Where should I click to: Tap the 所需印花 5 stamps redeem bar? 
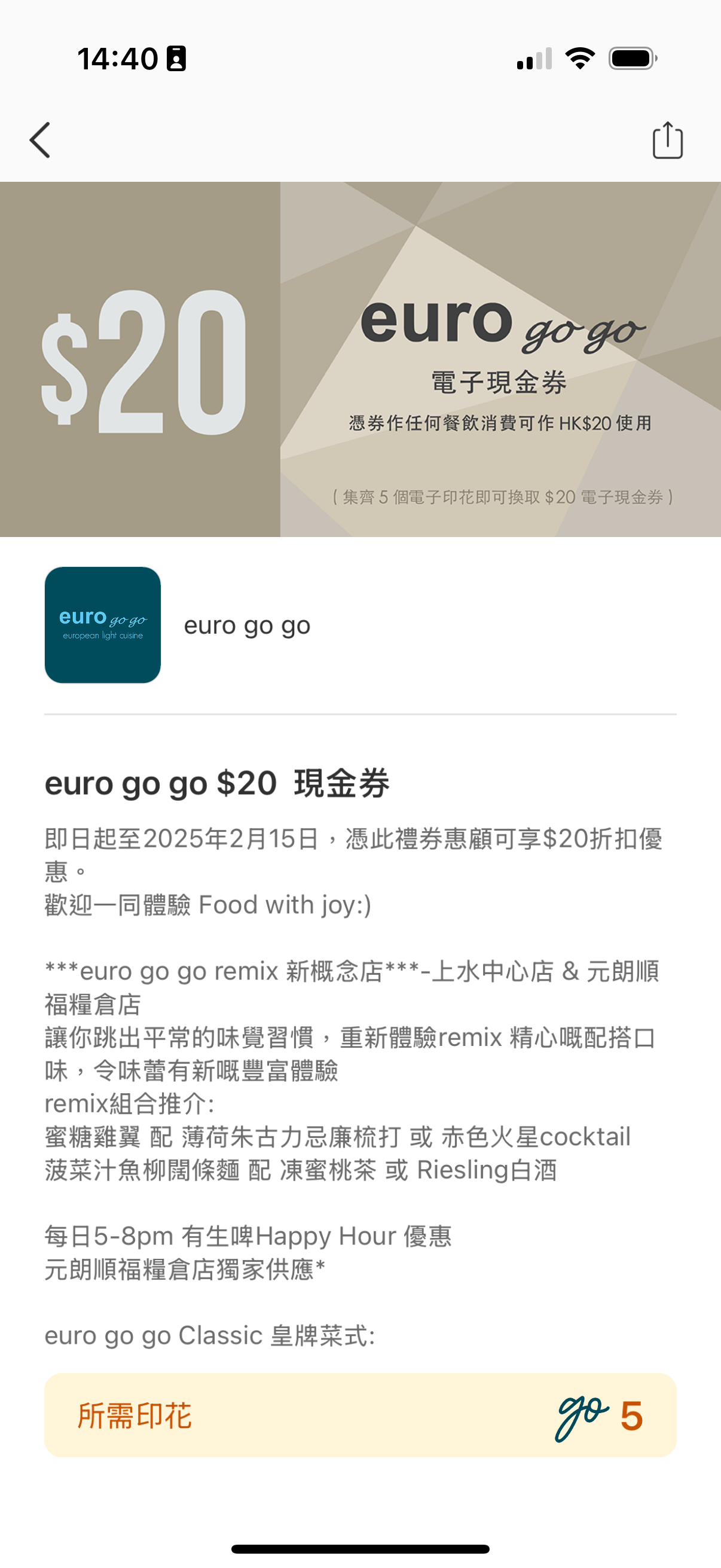click(x=360, y=1416)
